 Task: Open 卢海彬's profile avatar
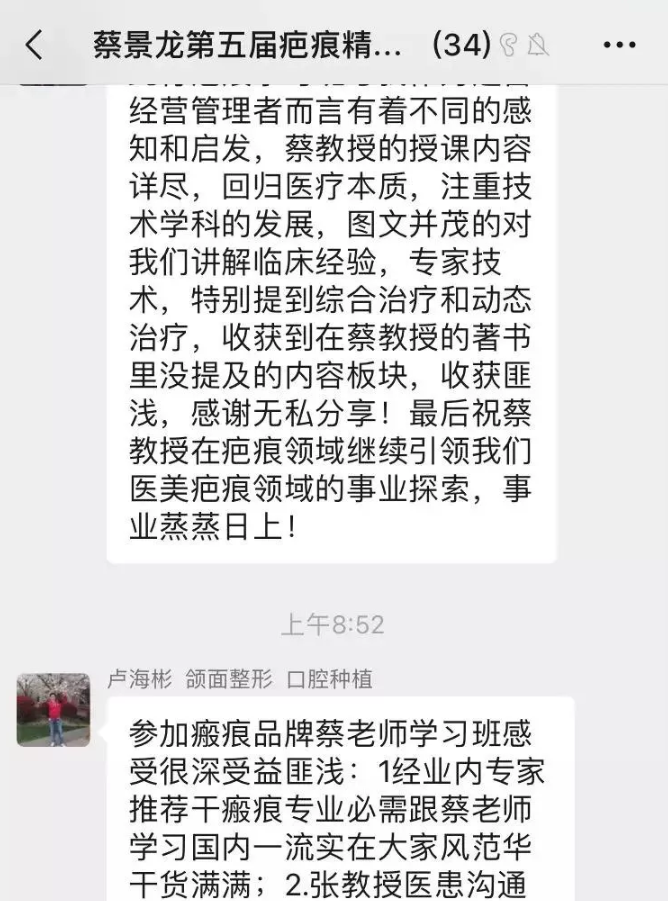53,709
